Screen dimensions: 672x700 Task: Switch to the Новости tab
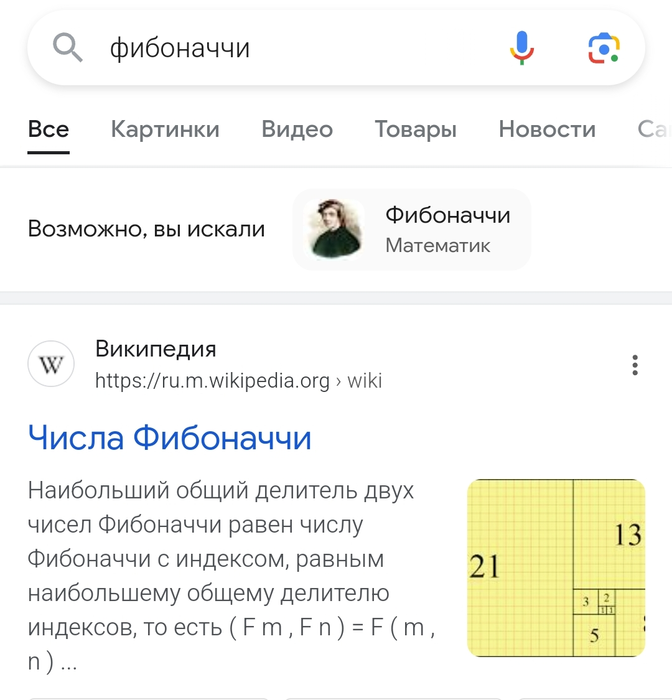547,129
